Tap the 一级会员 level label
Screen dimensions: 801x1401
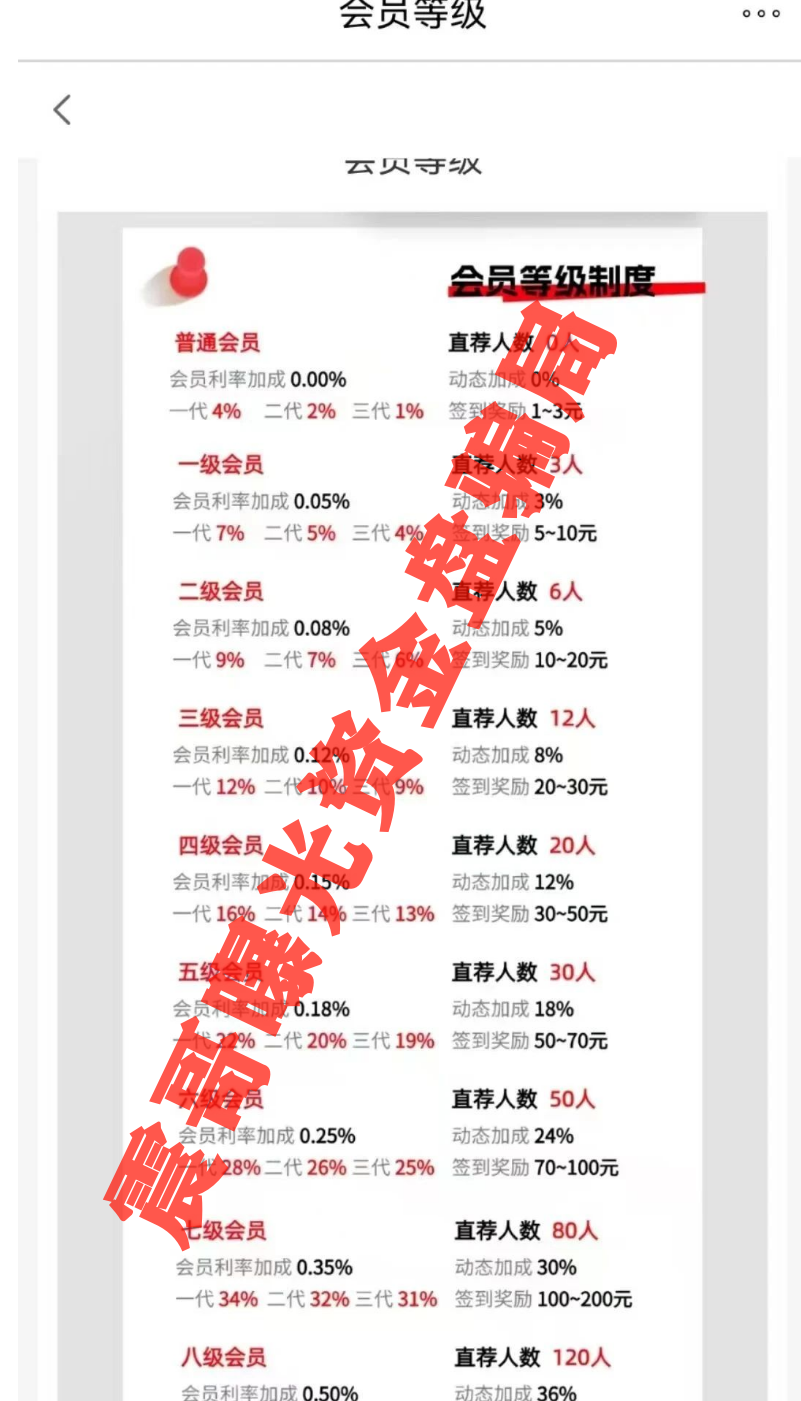coord(221,466)
